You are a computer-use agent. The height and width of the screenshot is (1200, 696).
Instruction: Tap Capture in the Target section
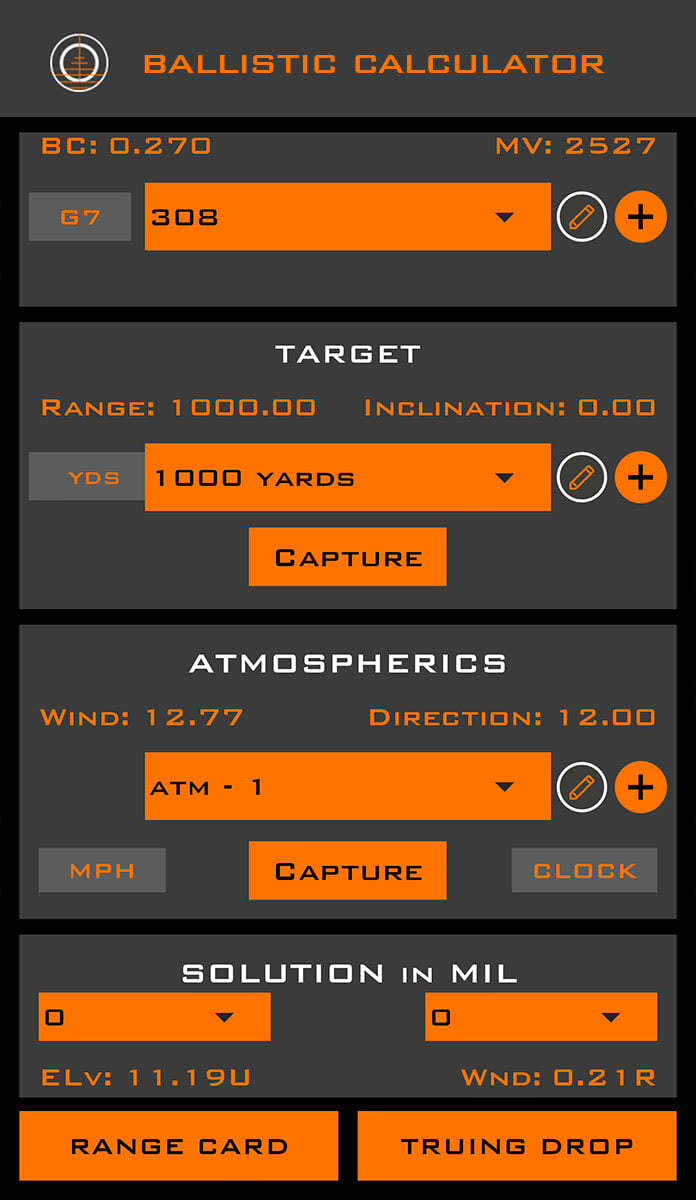click(x=347, y=557)
